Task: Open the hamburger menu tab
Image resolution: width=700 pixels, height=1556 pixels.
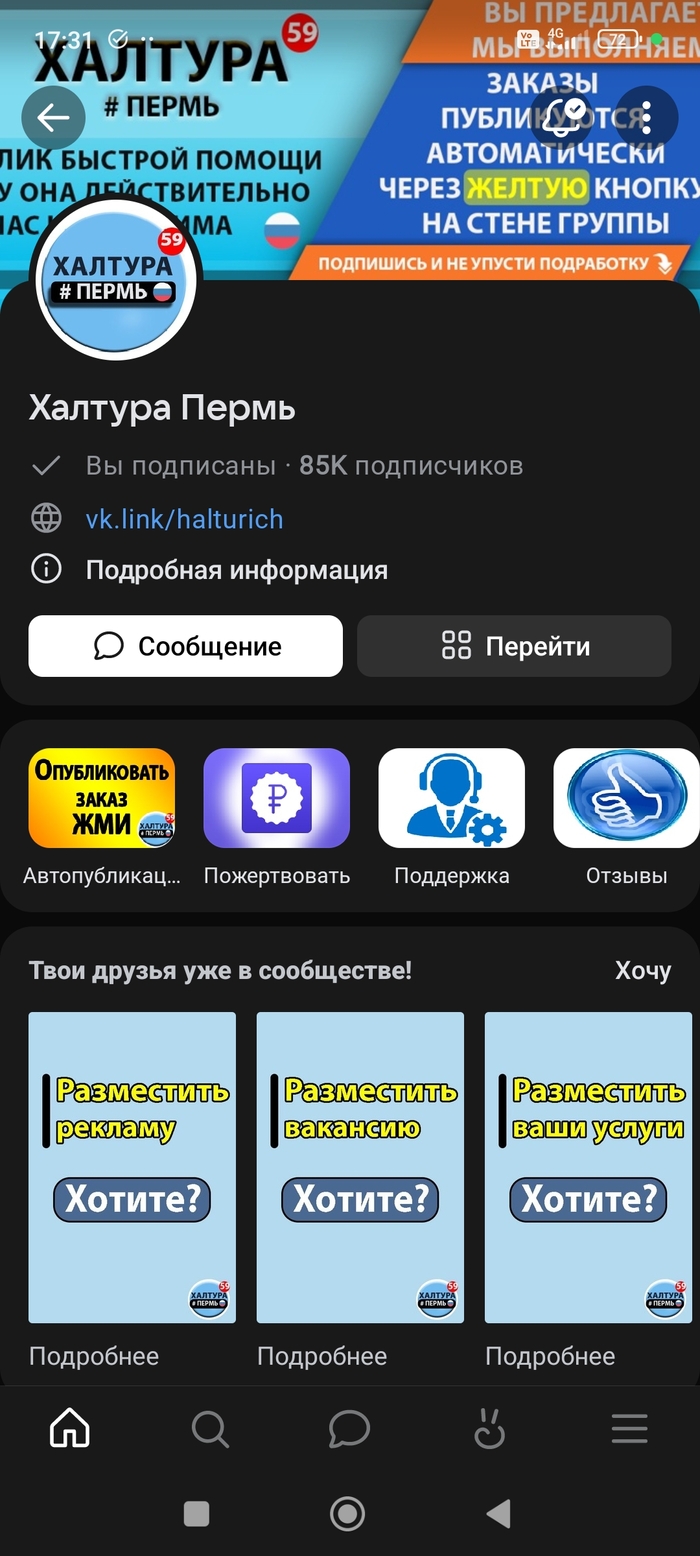Action: pyautogui.click(x=630, y=1429)
